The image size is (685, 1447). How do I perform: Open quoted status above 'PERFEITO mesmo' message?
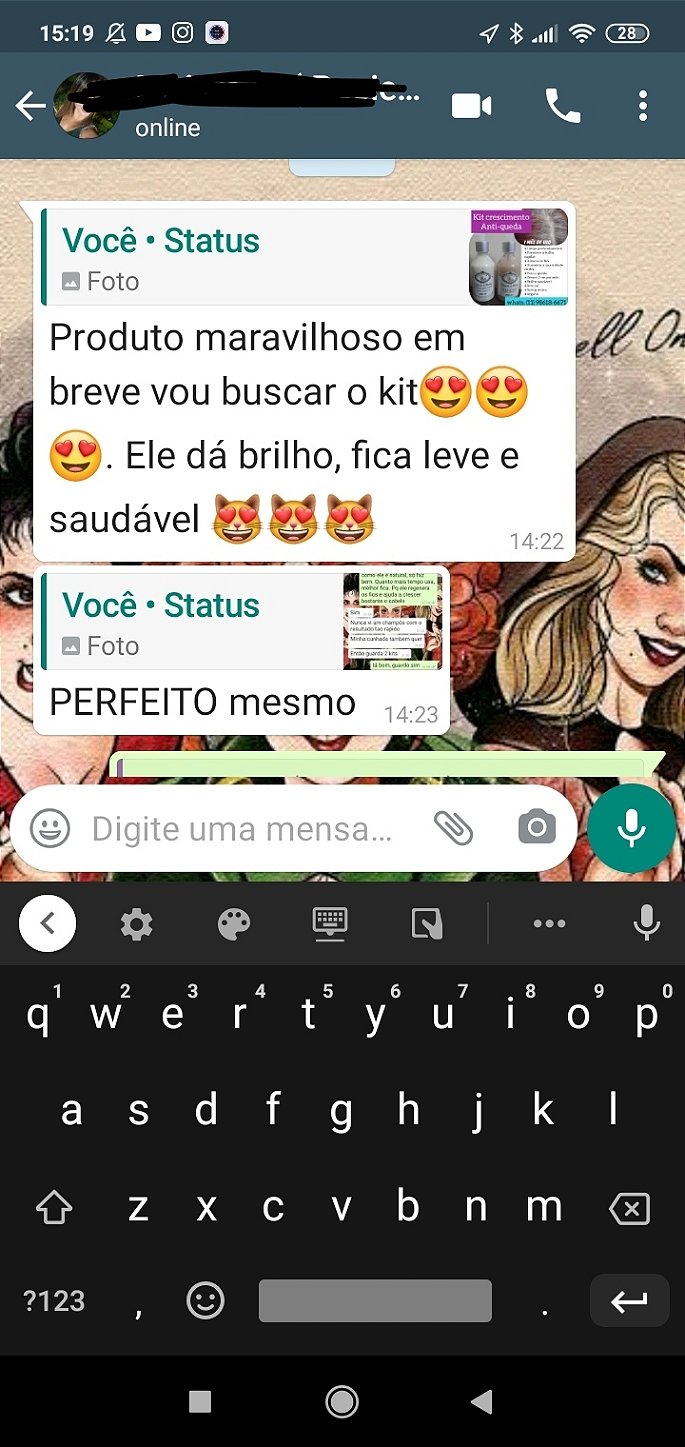click(x=242, y=622)
